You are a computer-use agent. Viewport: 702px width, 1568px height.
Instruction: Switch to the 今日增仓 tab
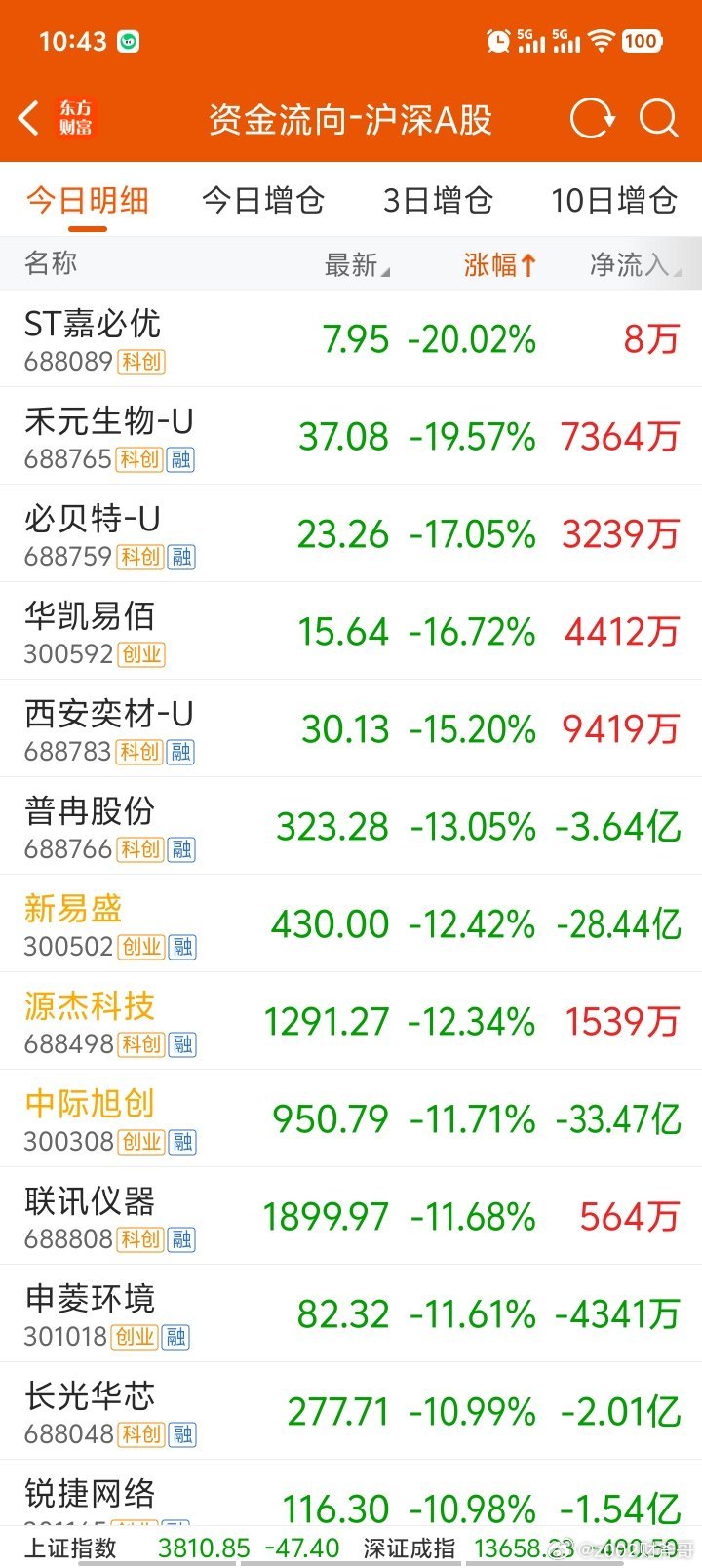click(263, 201)
